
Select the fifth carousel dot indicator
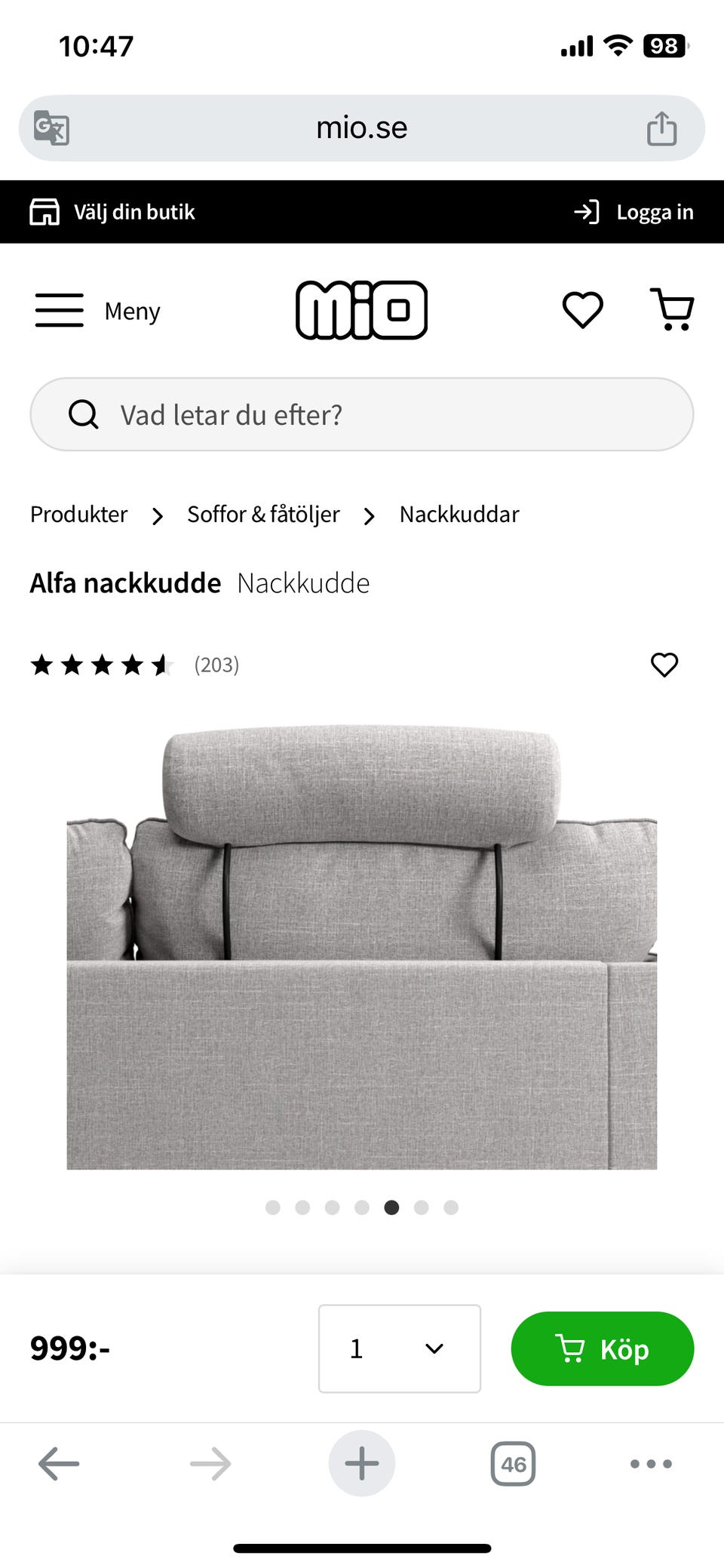point(391,1207)
